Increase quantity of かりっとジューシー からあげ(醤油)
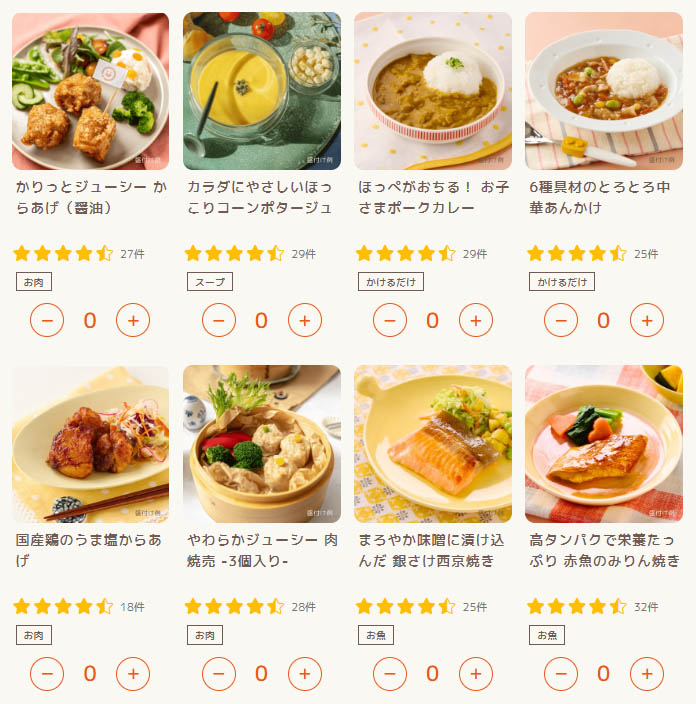This screenshot has height=704, width=696. point(133,320)
